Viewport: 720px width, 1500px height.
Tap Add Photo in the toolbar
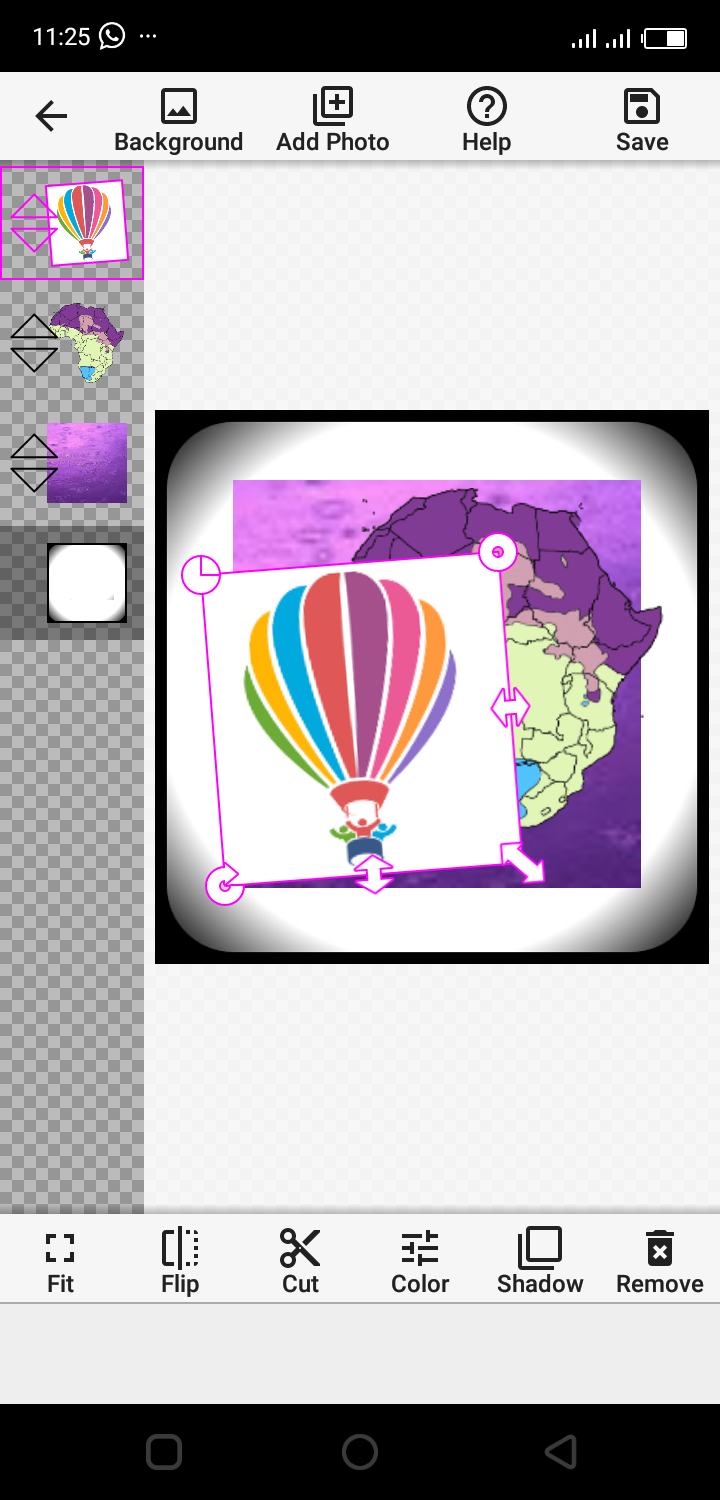click(x=333, y=121)
